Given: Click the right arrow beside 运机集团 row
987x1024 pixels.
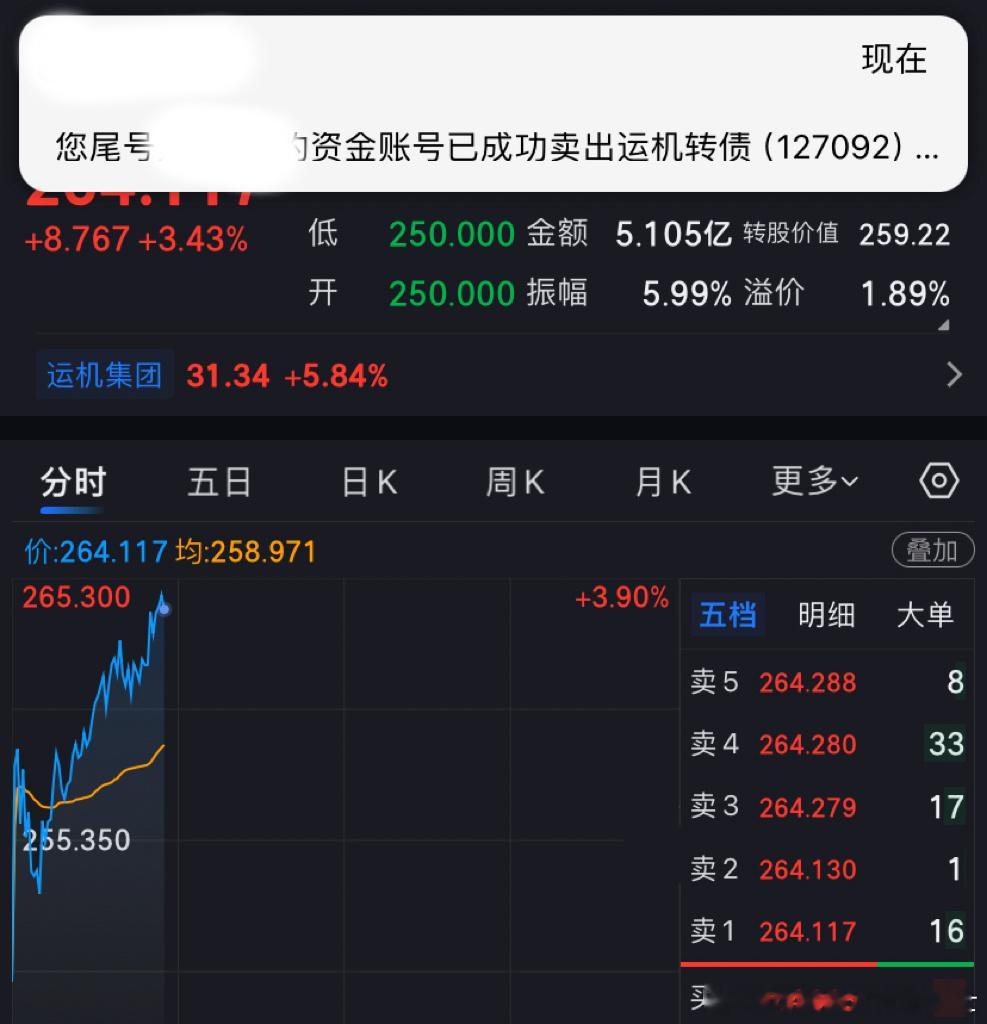Looking at the screenshot, I should (x=953, y=373).
